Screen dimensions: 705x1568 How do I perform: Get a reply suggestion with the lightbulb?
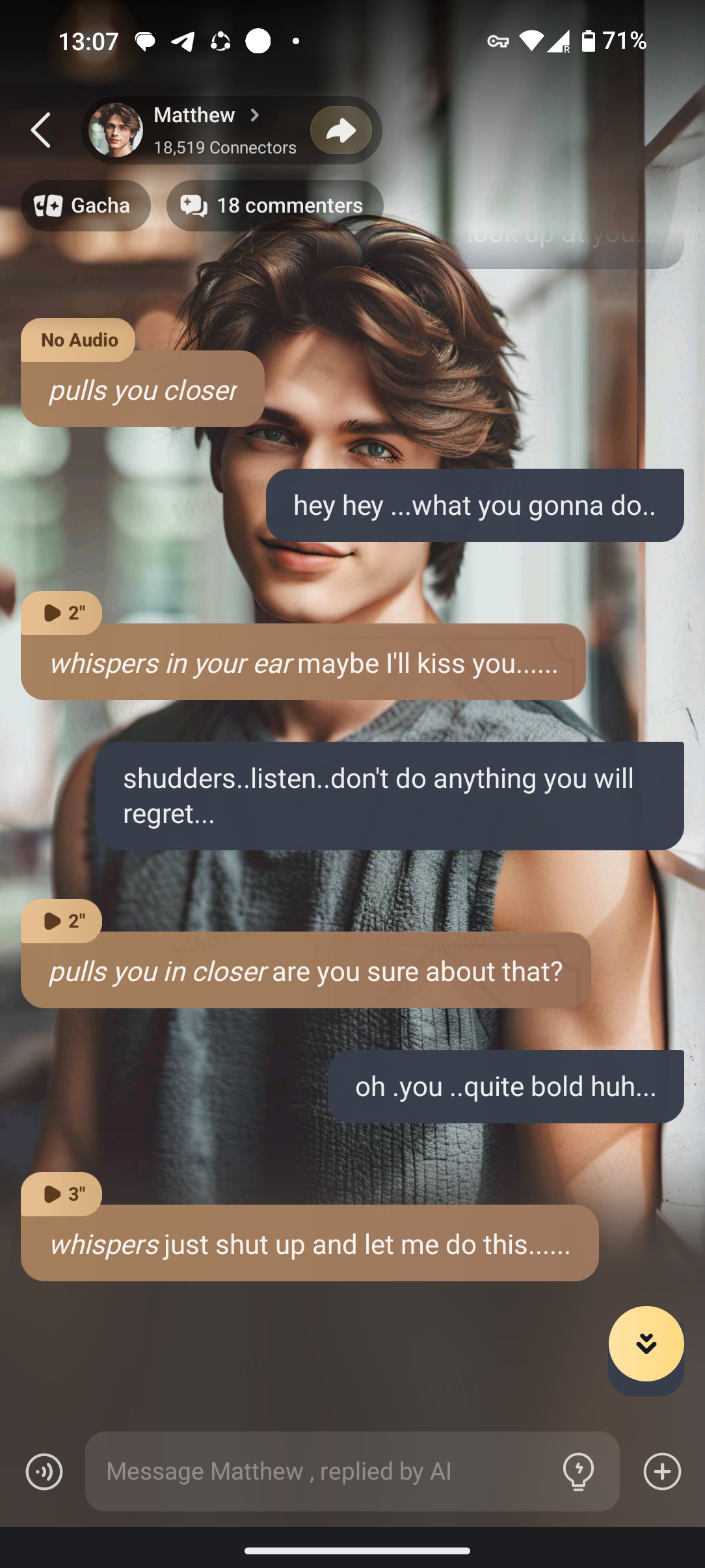coord(578,1472)
